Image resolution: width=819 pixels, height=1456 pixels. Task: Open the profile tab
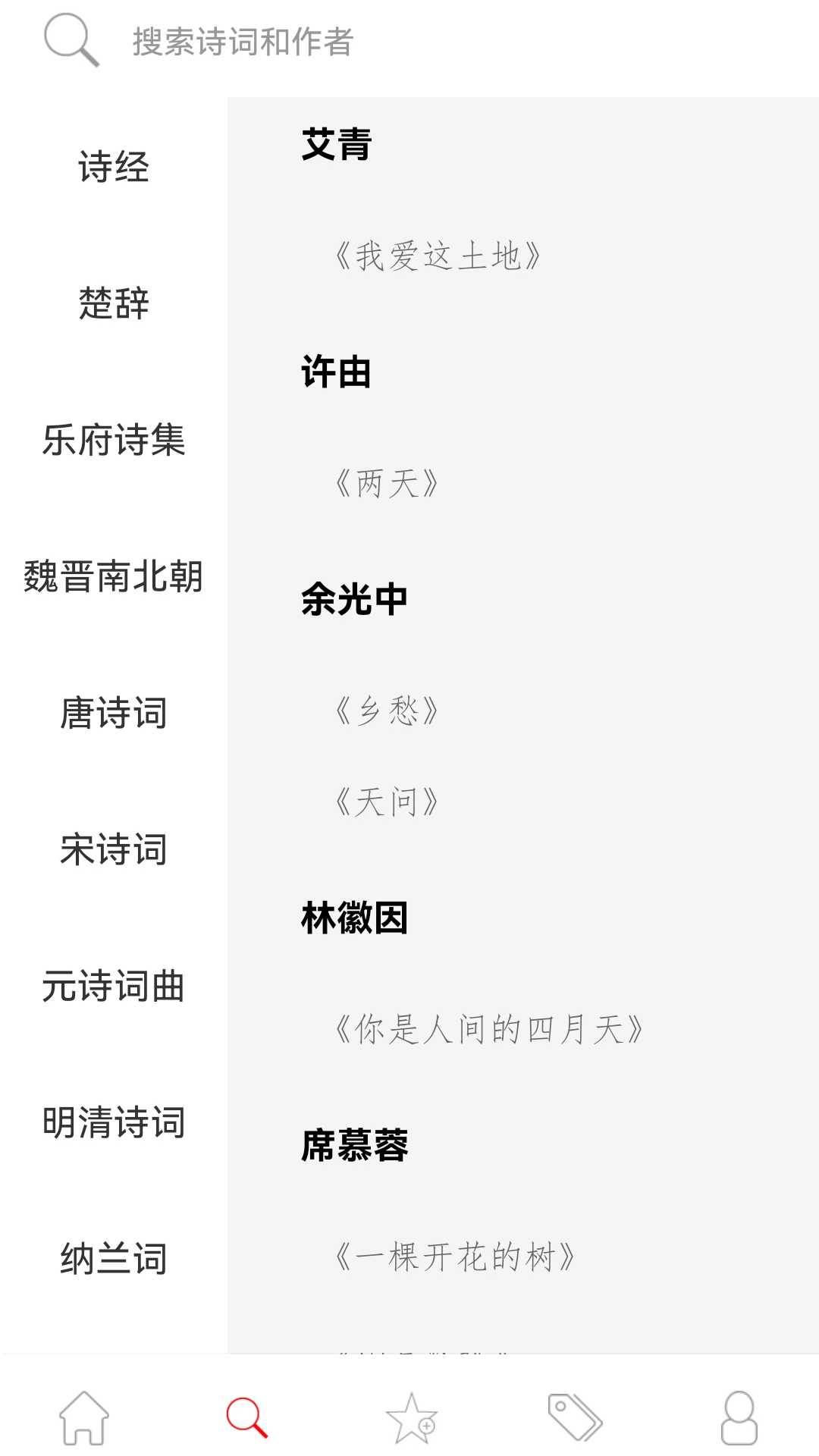coord(739,1417)
